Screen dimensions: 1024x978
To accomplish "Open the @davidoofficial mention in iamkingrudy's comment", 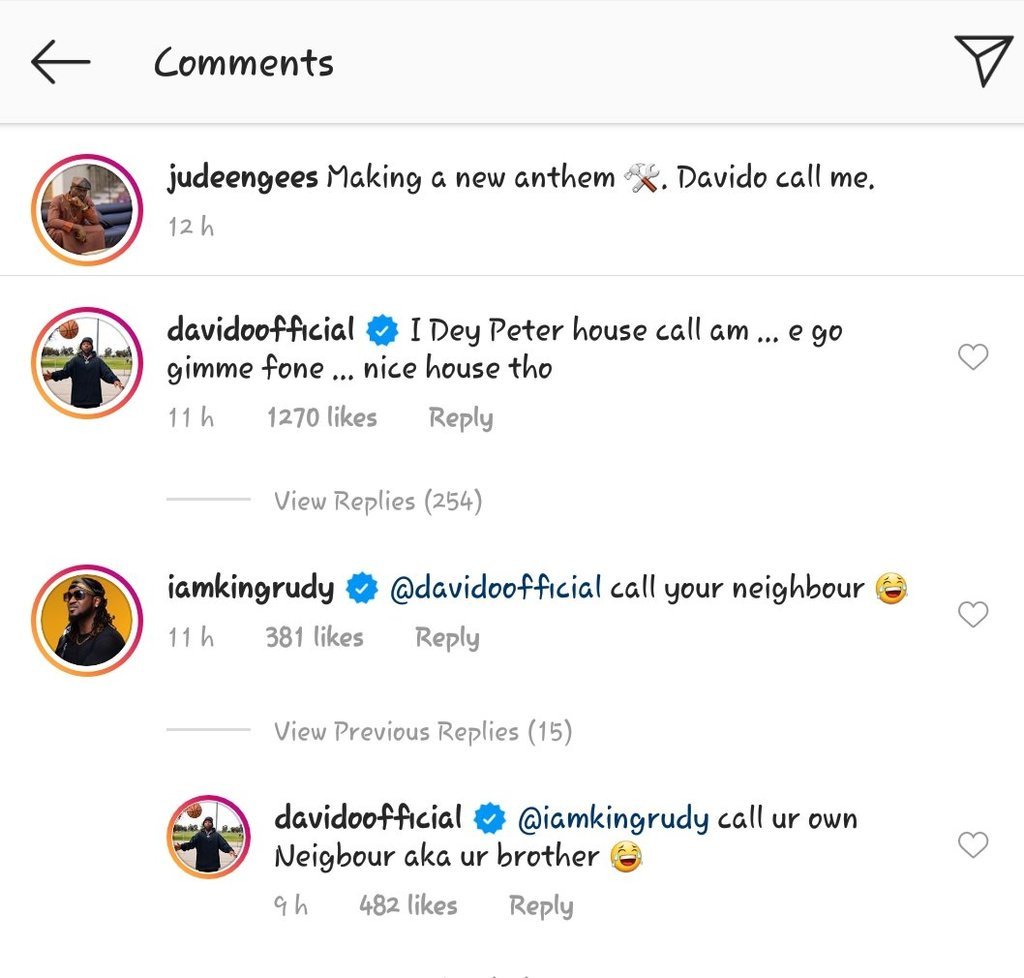I will point(495,587).
